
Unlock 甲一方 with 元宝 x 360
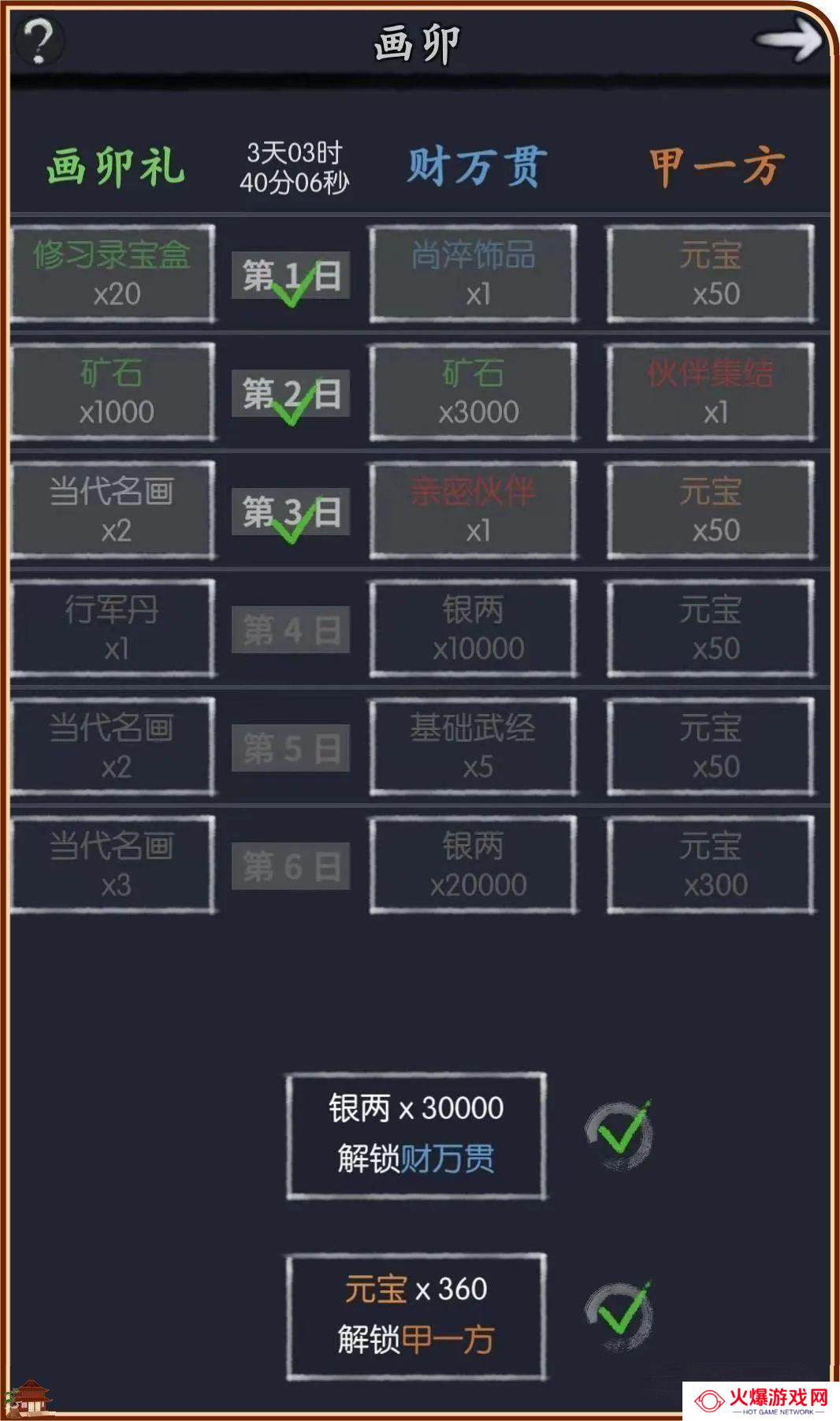click(416, 1315)
